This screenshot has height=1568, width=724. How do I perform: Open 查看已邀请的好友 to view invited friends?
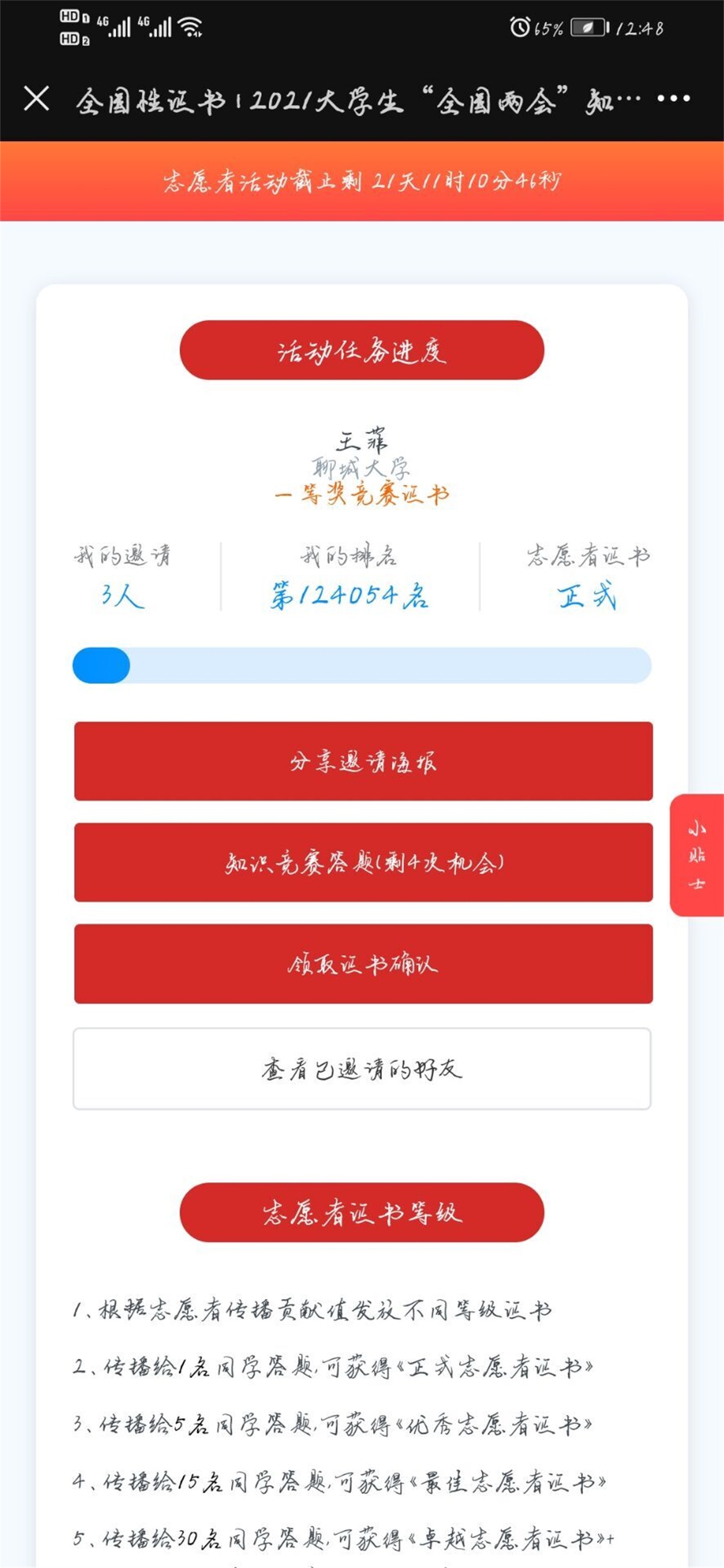pyautogui.click(x=361, y=1069)
